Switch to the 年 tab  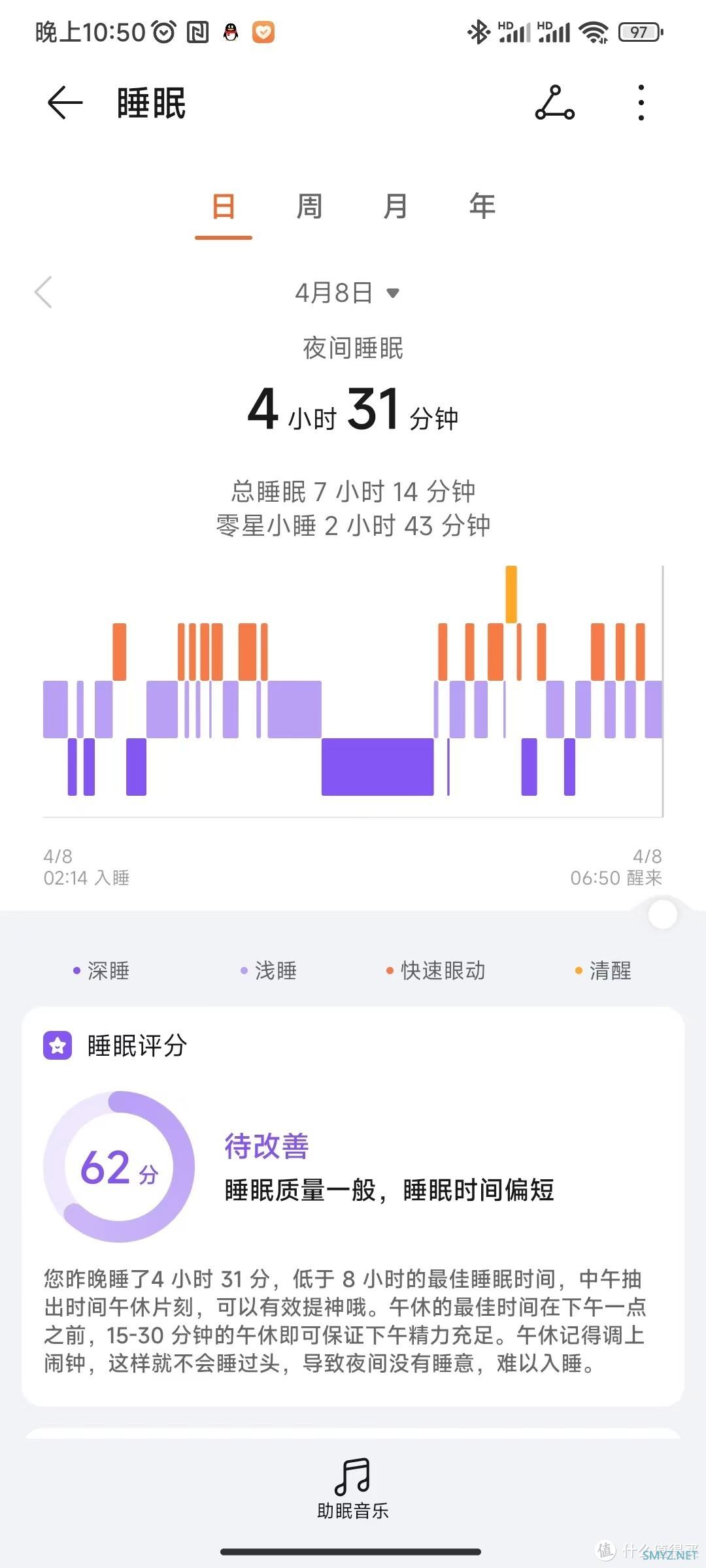(x=482, y=207)
